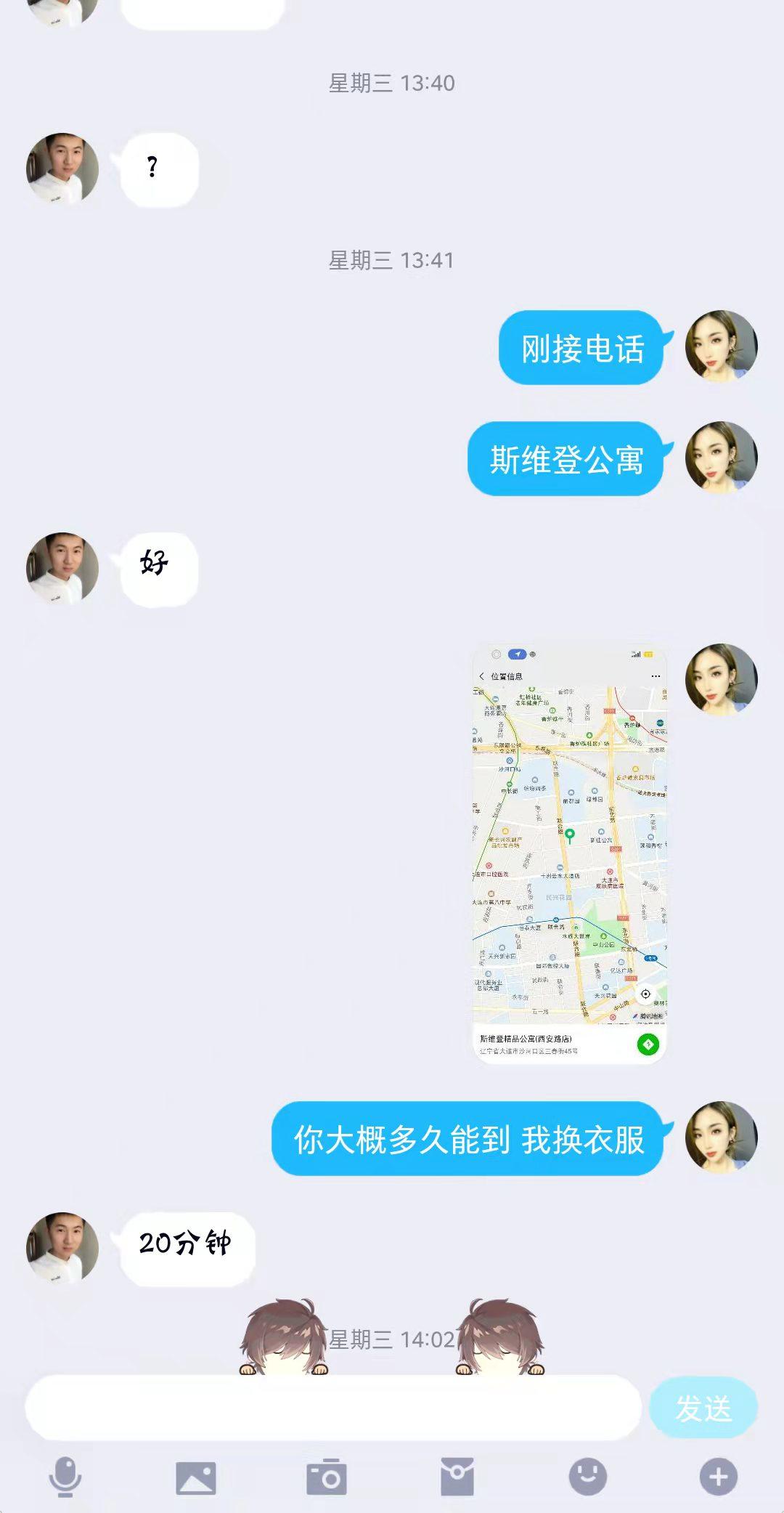Open the shared map location screenshot
This screenshot has height=1513, width=784.
coord(569,853)
